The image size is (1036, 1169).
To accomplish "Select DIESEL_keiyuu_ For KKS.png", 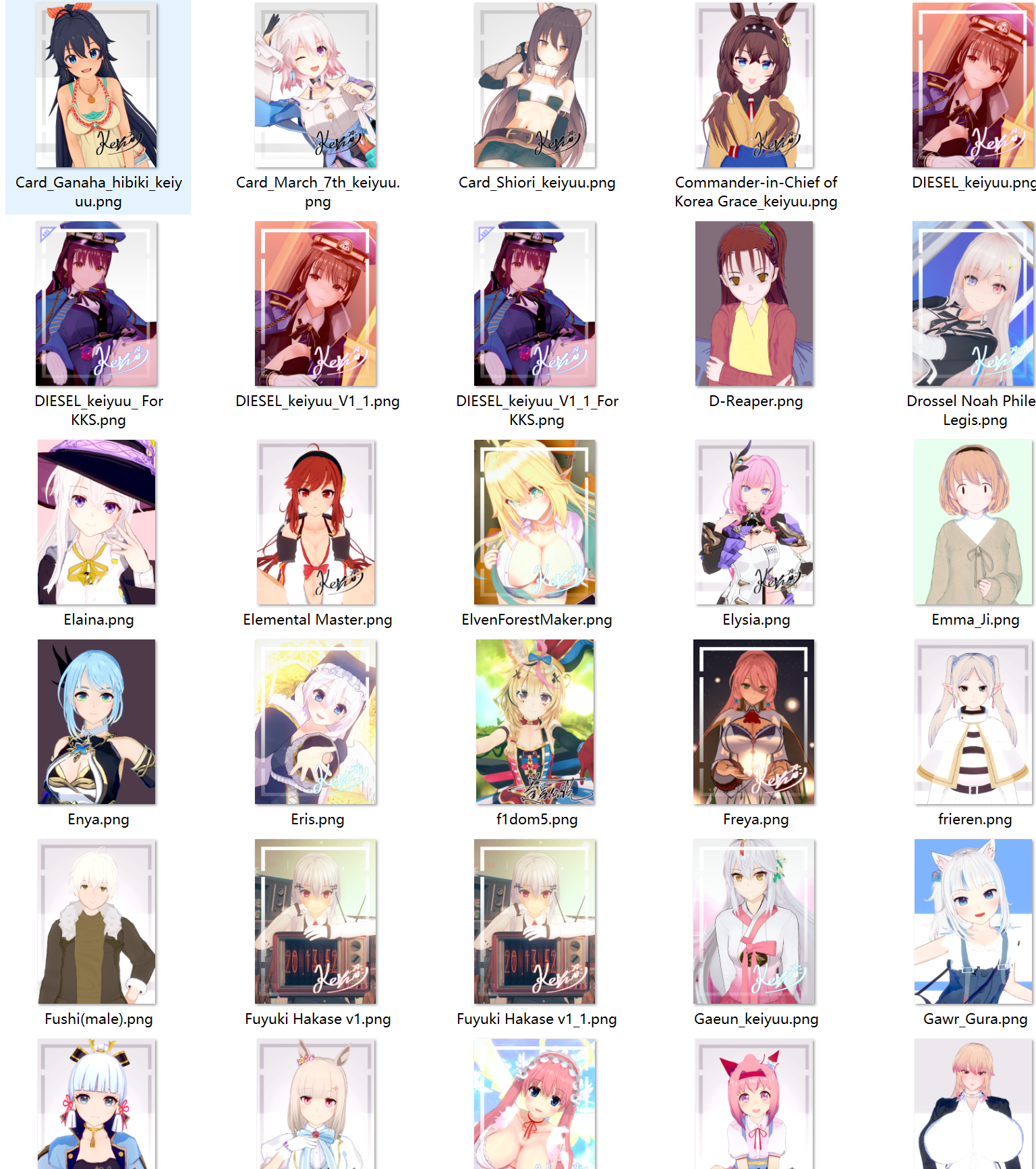I will point(96,304).
